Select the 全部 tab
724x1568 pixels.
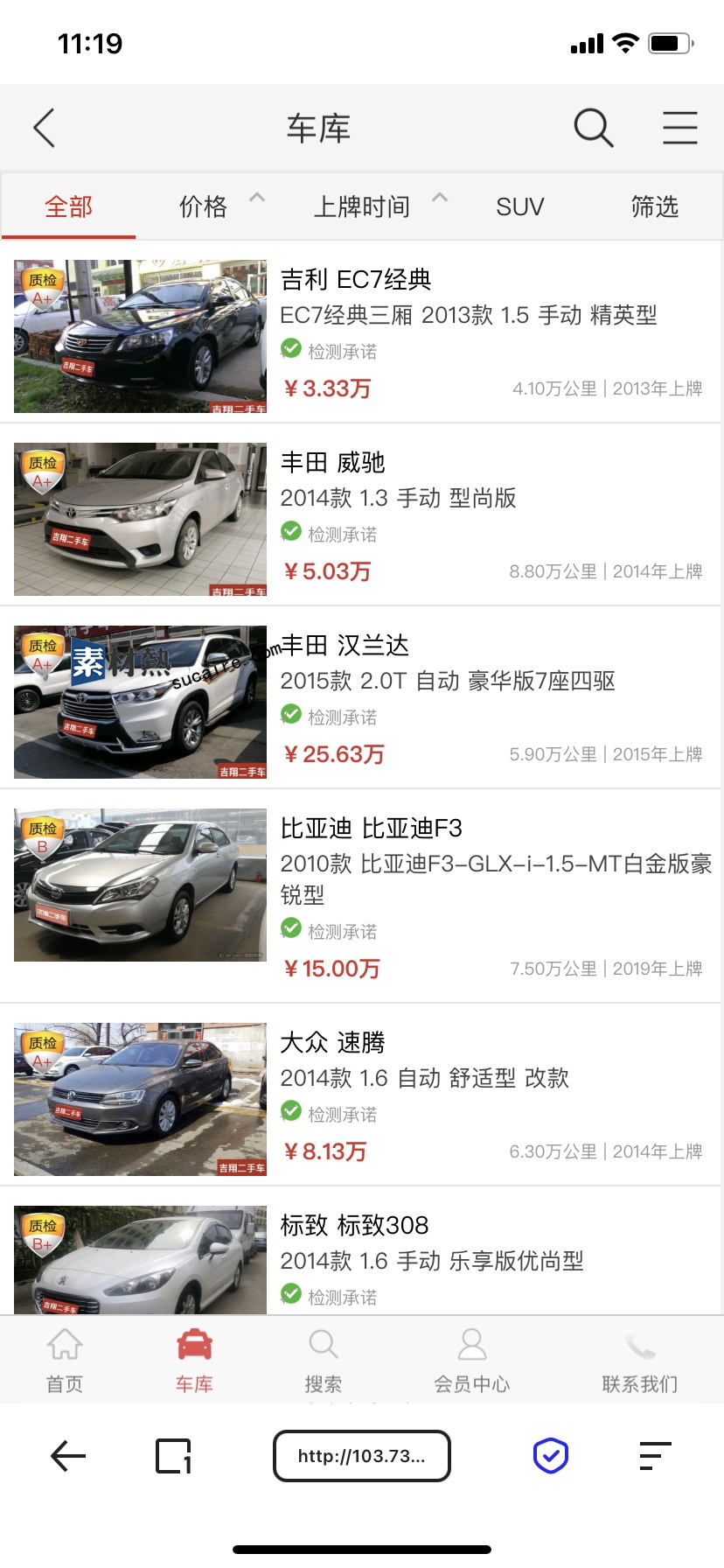pos(68,206)
